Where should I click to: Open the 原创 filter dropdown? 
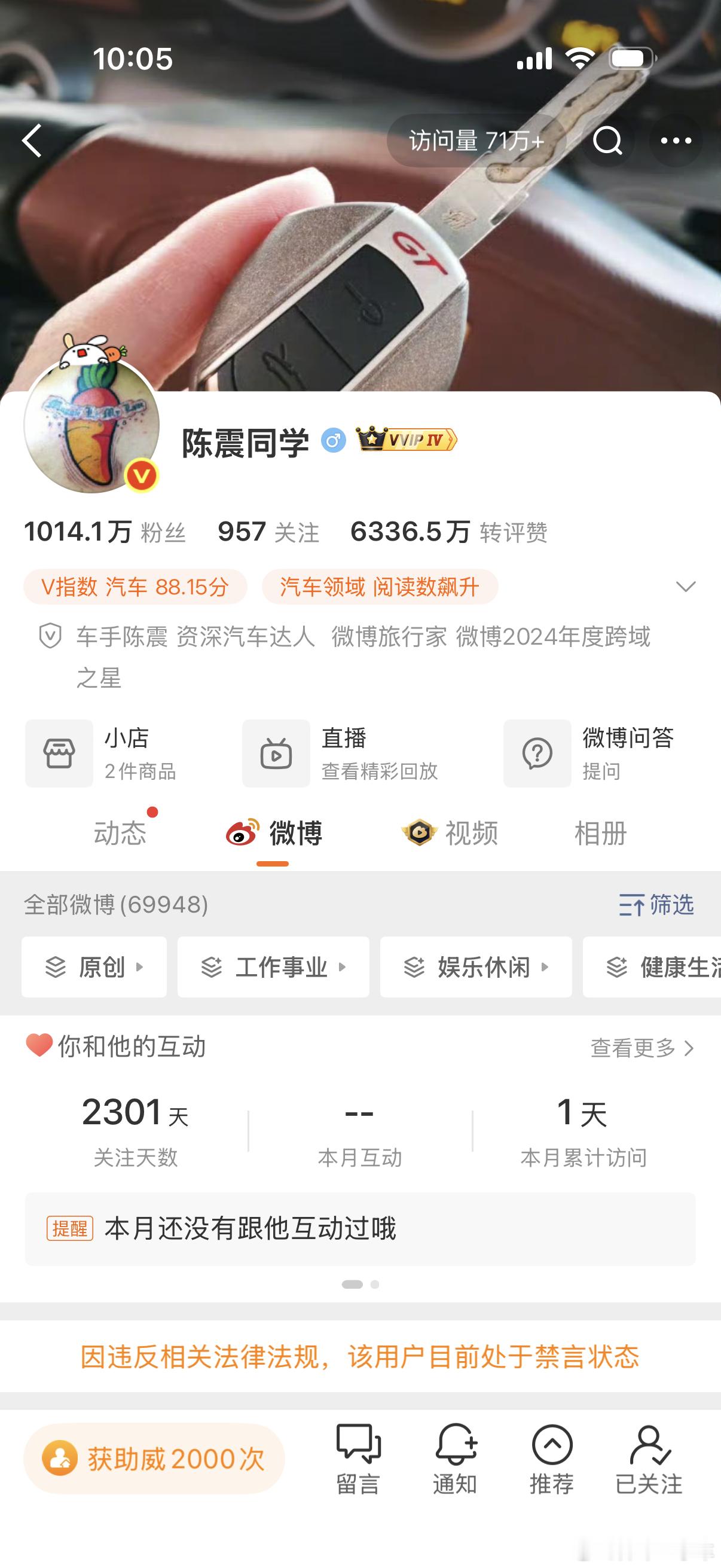(94, 968)
